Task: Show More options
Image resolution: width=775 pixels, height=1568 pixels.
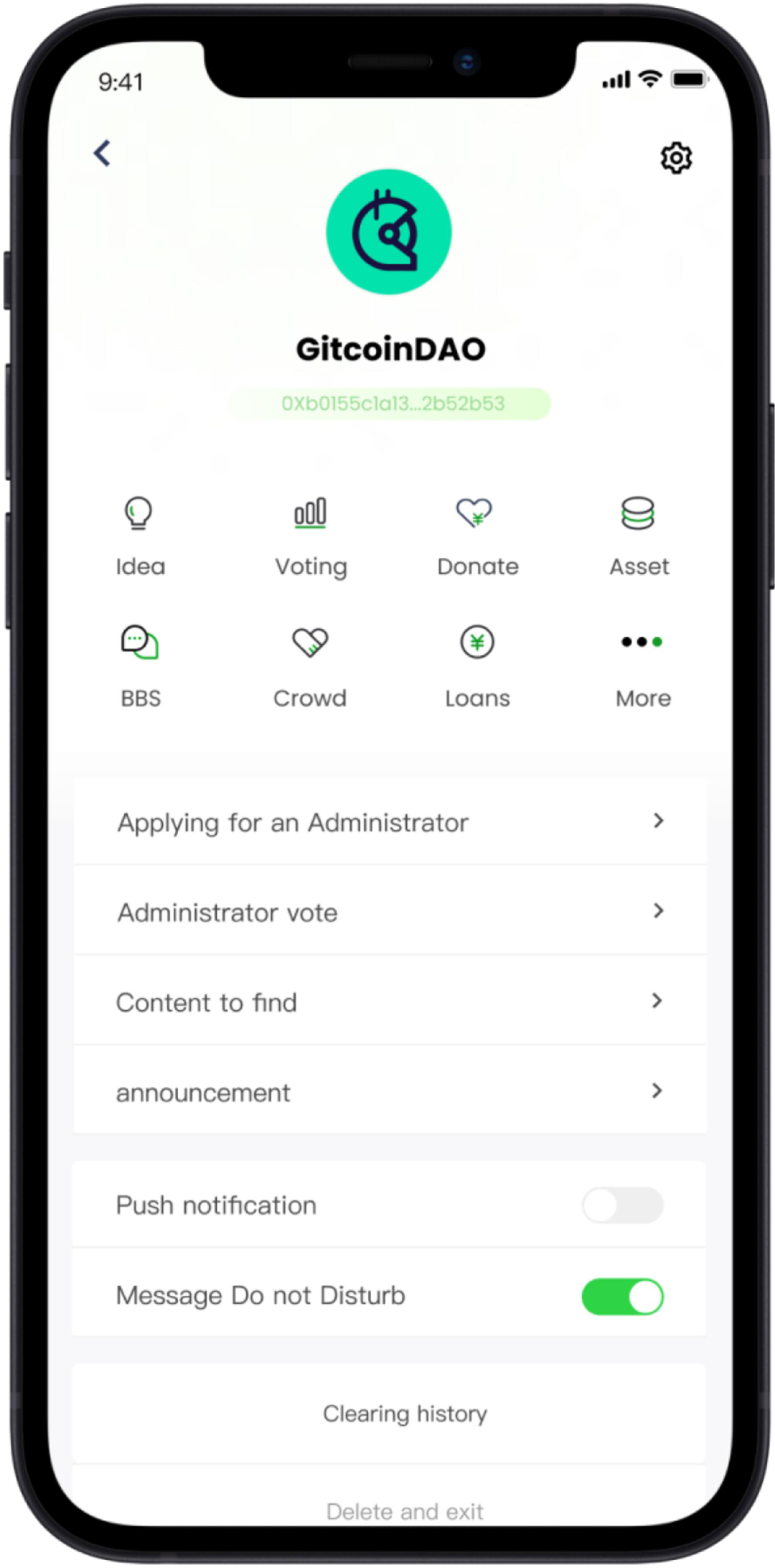Action: [642, 666]
